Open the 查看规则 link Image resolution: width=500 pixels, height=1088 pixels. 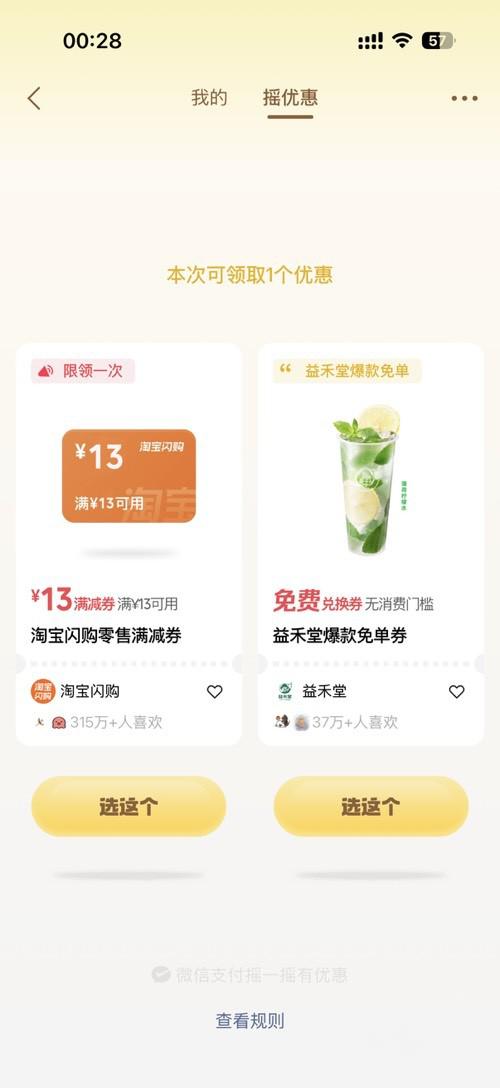point(250,1021)
